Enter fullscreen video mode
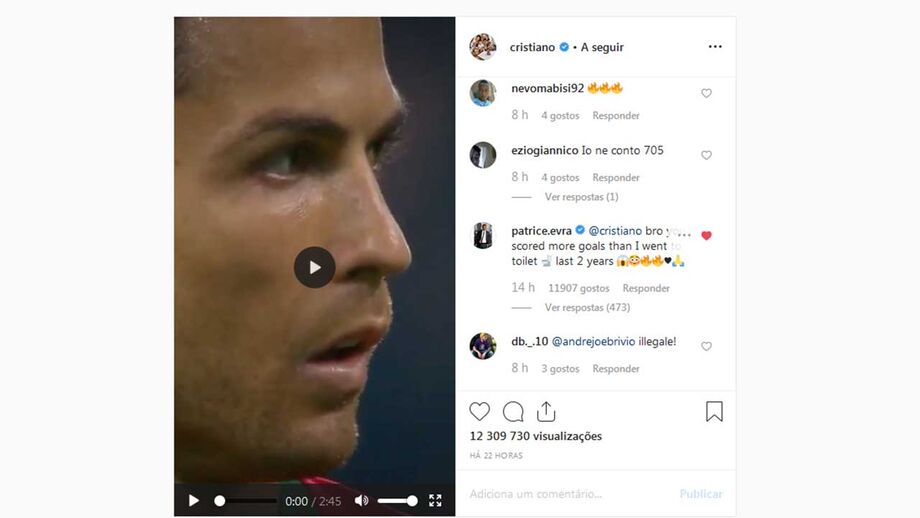Viewport: 920px width, 518px height. click(435, 500)
